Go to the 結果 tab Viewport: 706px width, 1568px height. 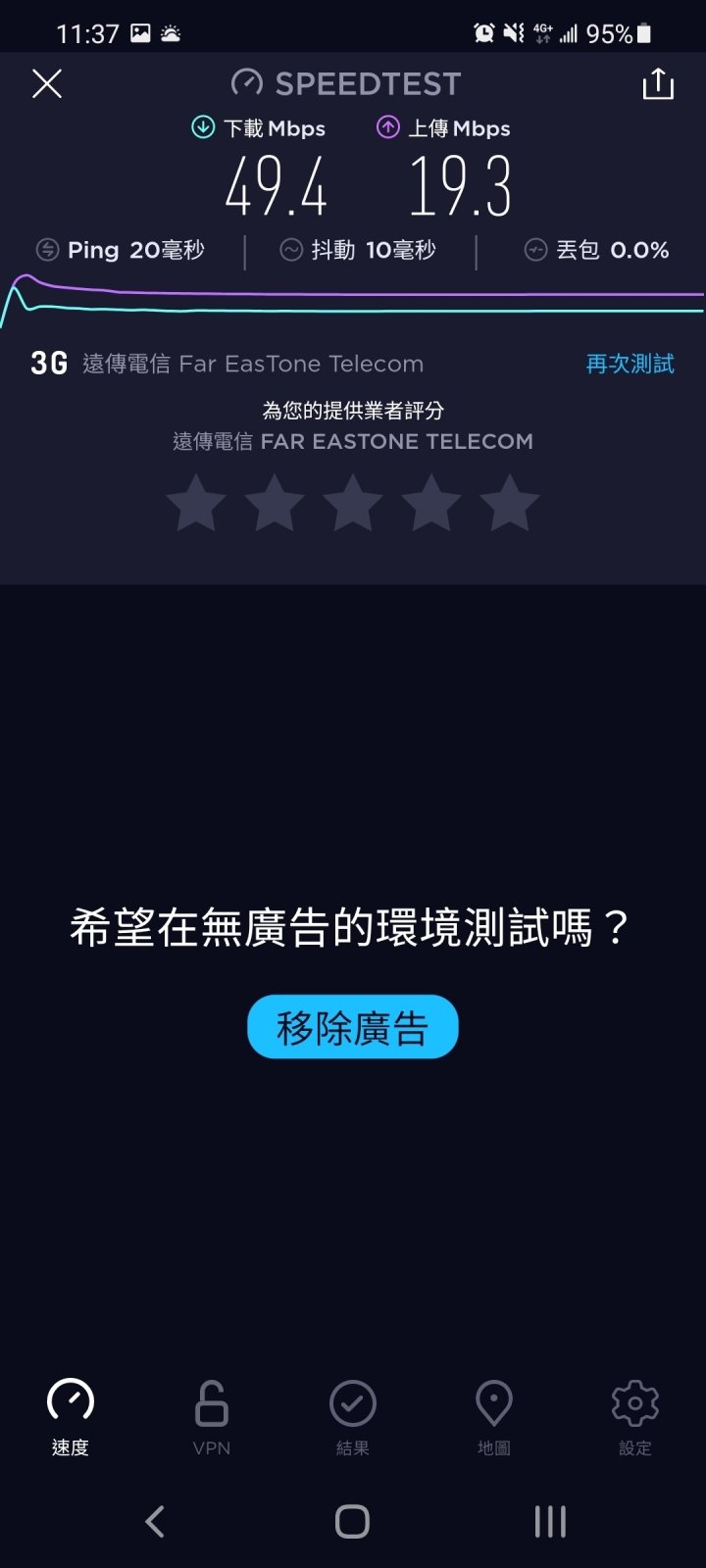(353, 1416)
